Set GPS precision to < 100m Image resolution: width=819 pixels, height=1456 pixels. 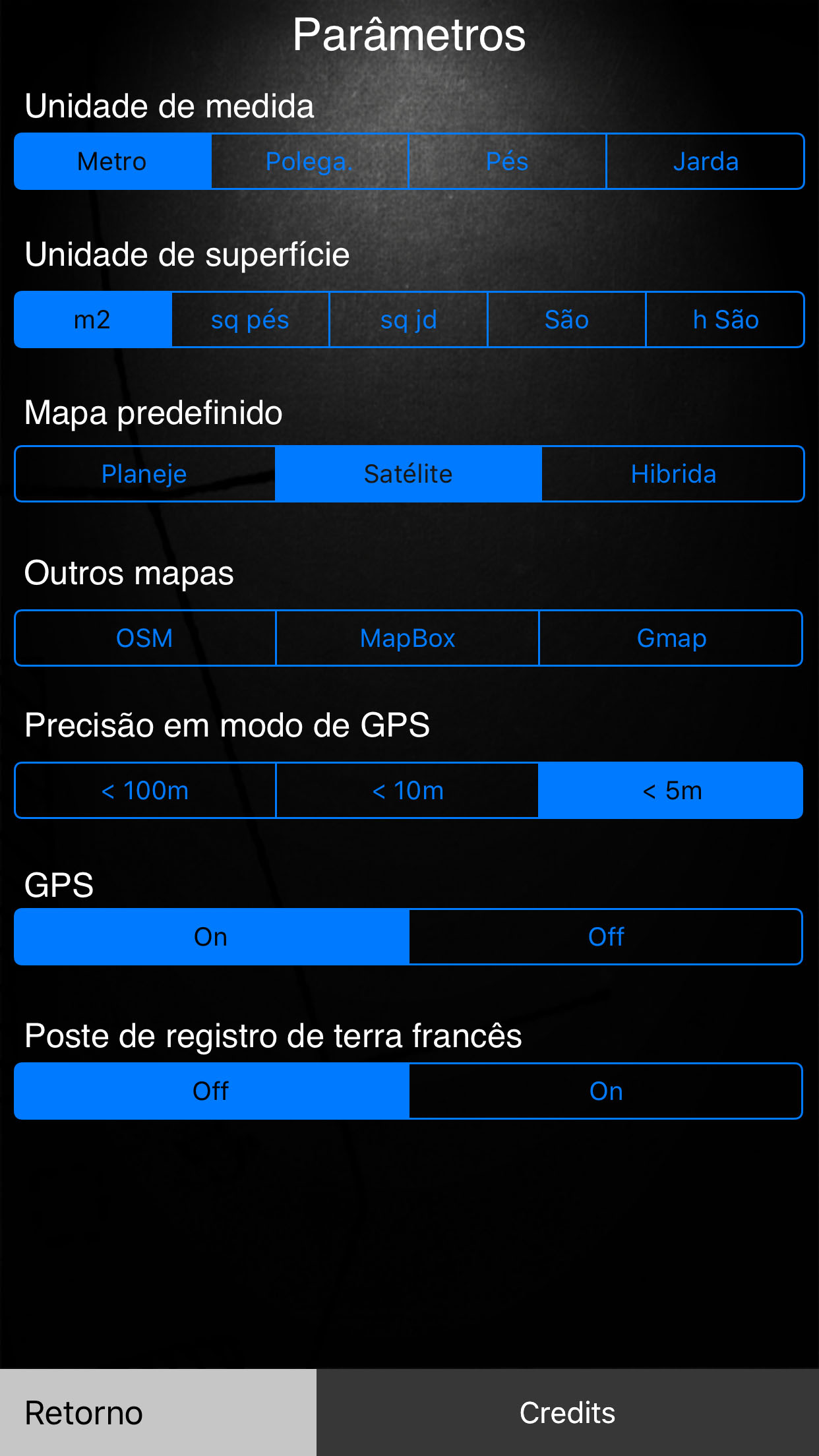pyautogui.click(x=145, y=791)
